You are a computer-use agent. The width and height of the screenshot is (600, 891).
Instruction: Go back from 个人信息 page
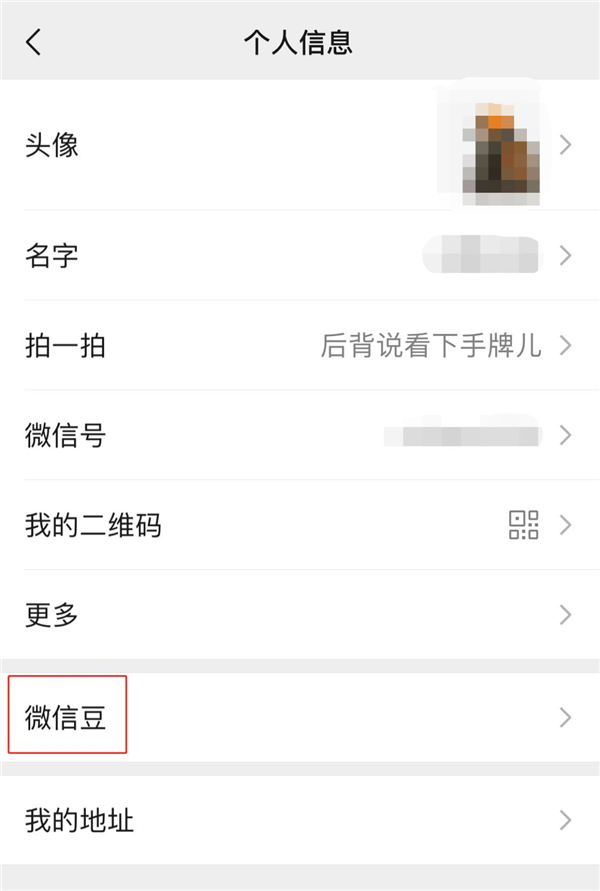[x=34, y=42]
